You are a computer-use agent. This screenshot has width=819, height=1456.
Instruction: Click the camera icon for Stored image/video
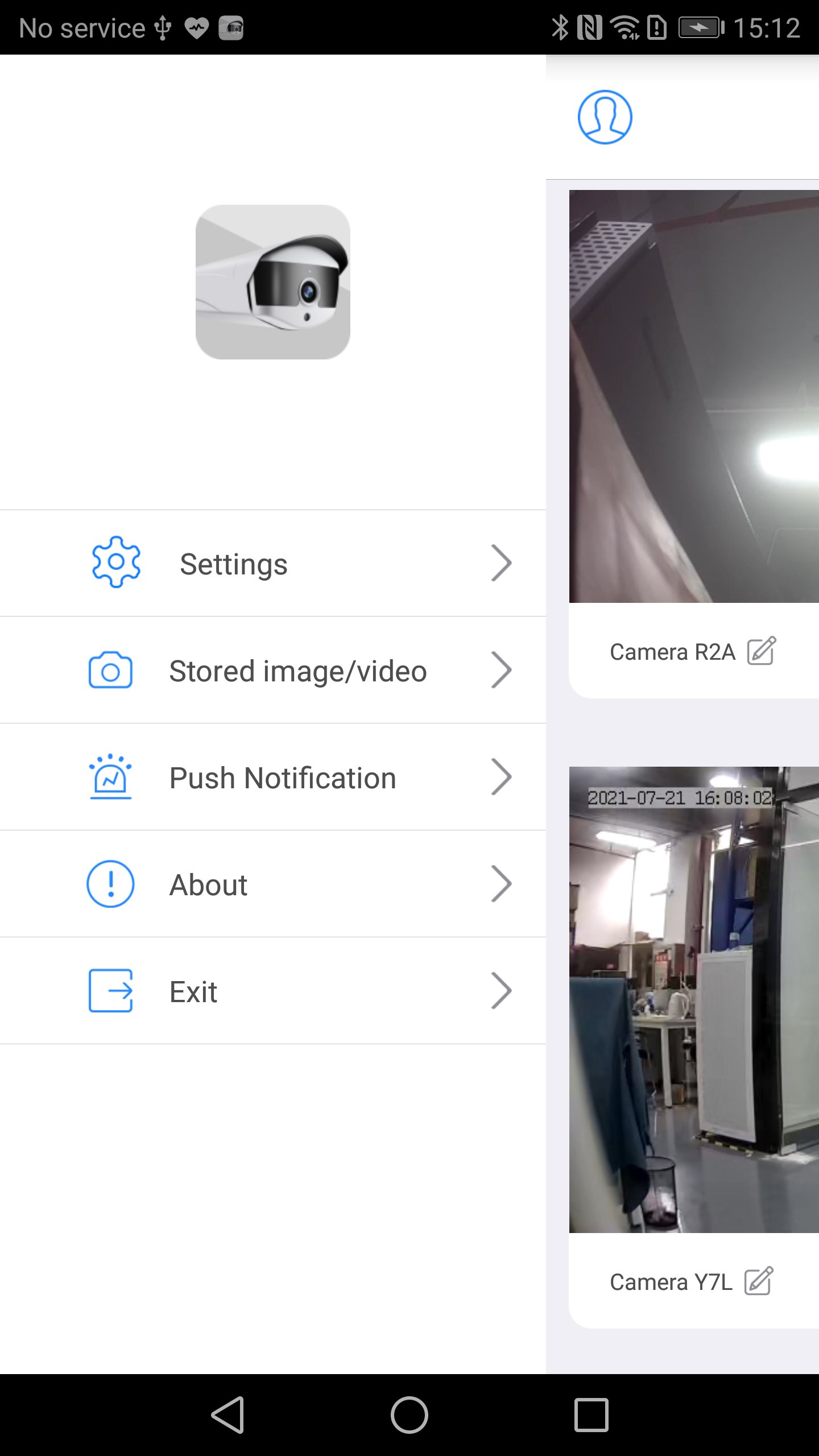[110, 671]
